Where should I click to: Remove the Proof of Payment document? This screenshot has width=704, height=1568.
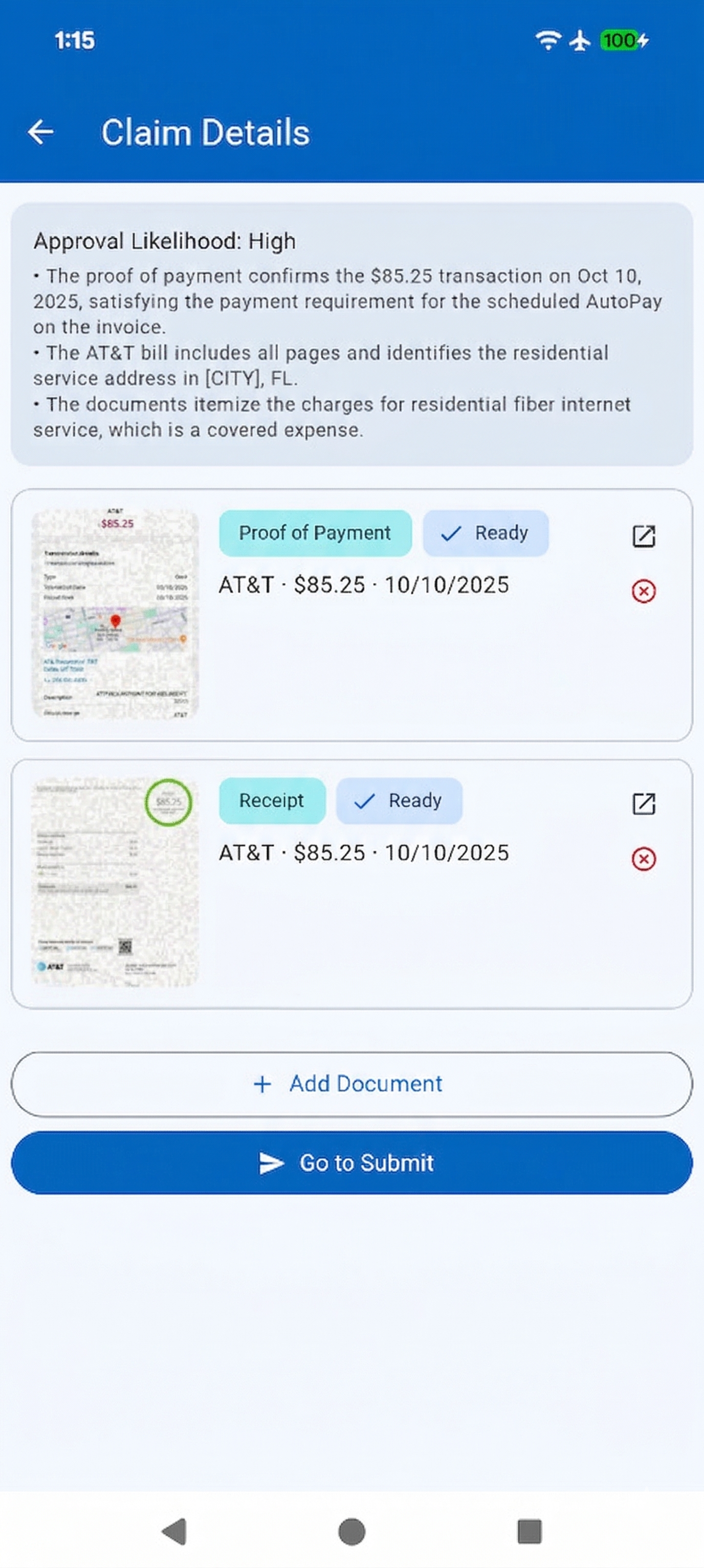[x=643, y=591]
